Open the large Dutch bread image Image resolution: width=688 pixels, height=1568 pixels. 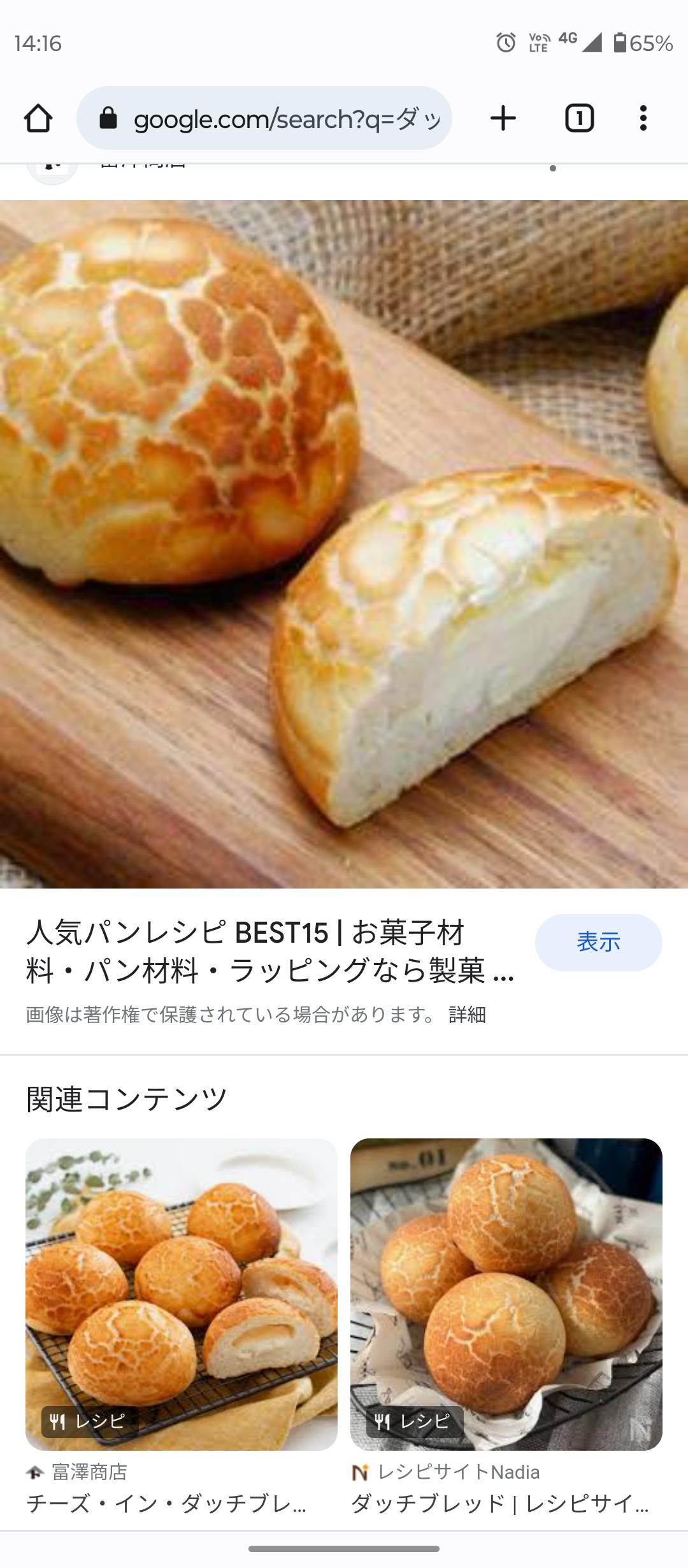pos(344,544)
